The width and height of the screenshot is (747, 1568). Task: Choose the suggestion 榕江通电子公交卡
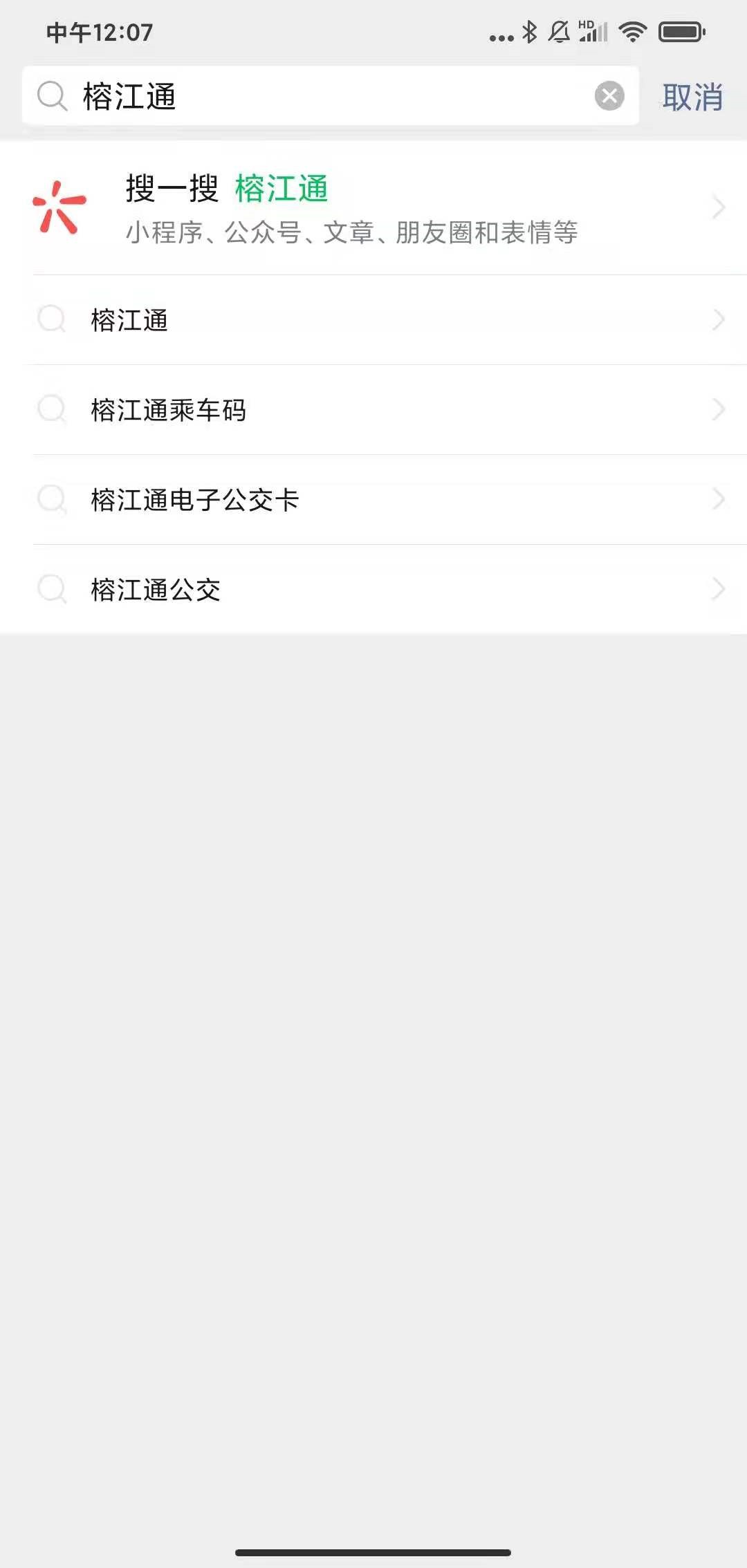pos(373,500)
